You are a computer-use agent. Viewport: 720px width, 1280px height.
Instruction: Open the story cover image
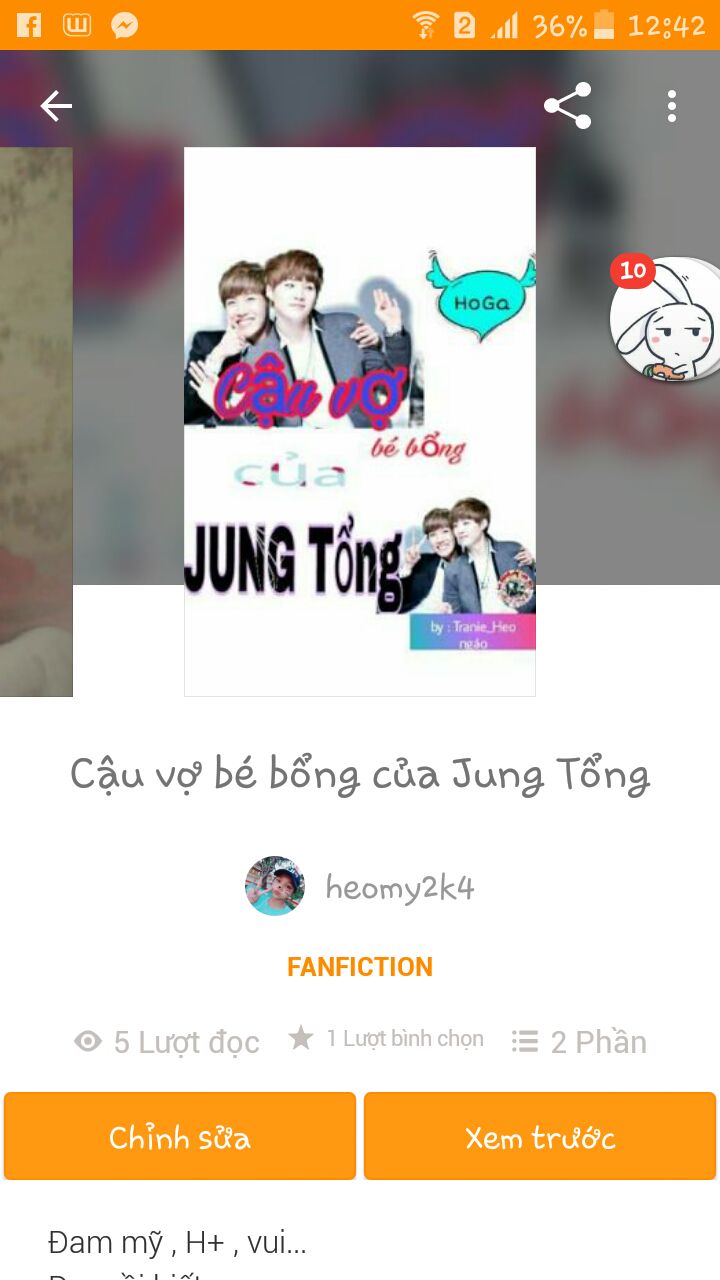click(360, 421)
